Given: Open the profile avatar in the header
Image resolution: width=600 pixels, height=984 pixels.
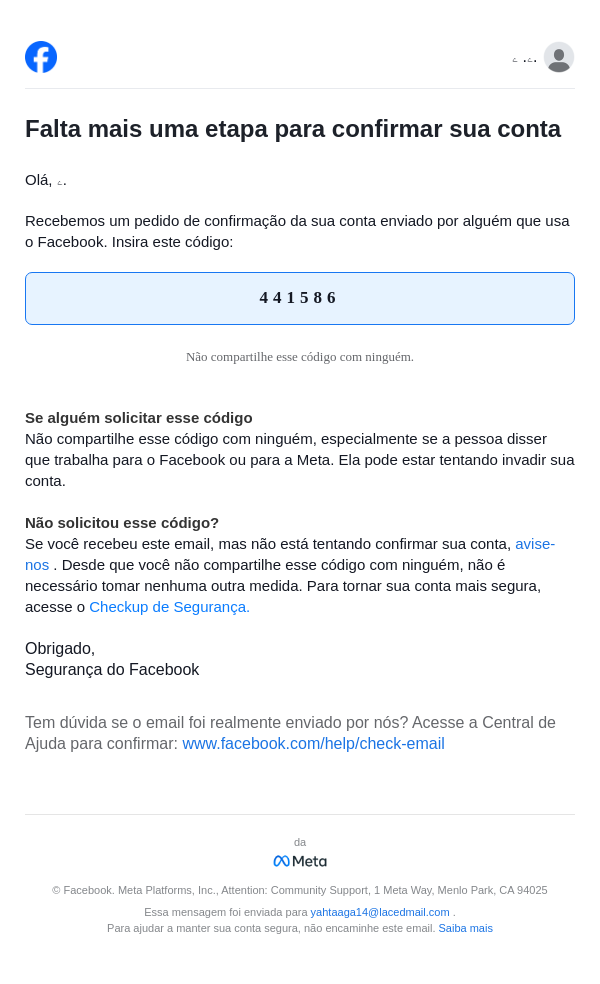Looking at the screenshot, I should tap(559, 57).
